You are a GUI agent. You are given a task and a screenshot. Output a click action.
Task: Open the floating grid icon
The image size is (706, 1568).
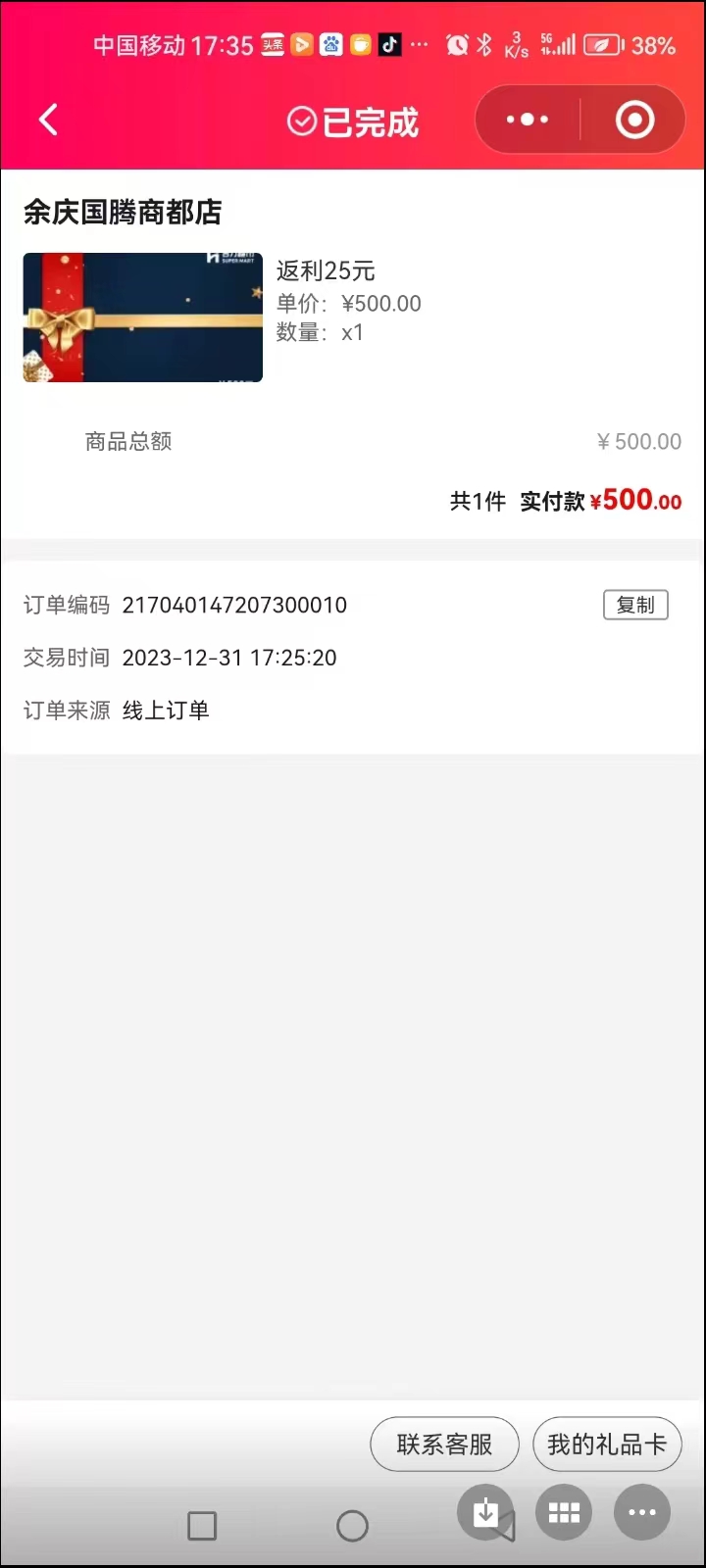pos(564,1512)
